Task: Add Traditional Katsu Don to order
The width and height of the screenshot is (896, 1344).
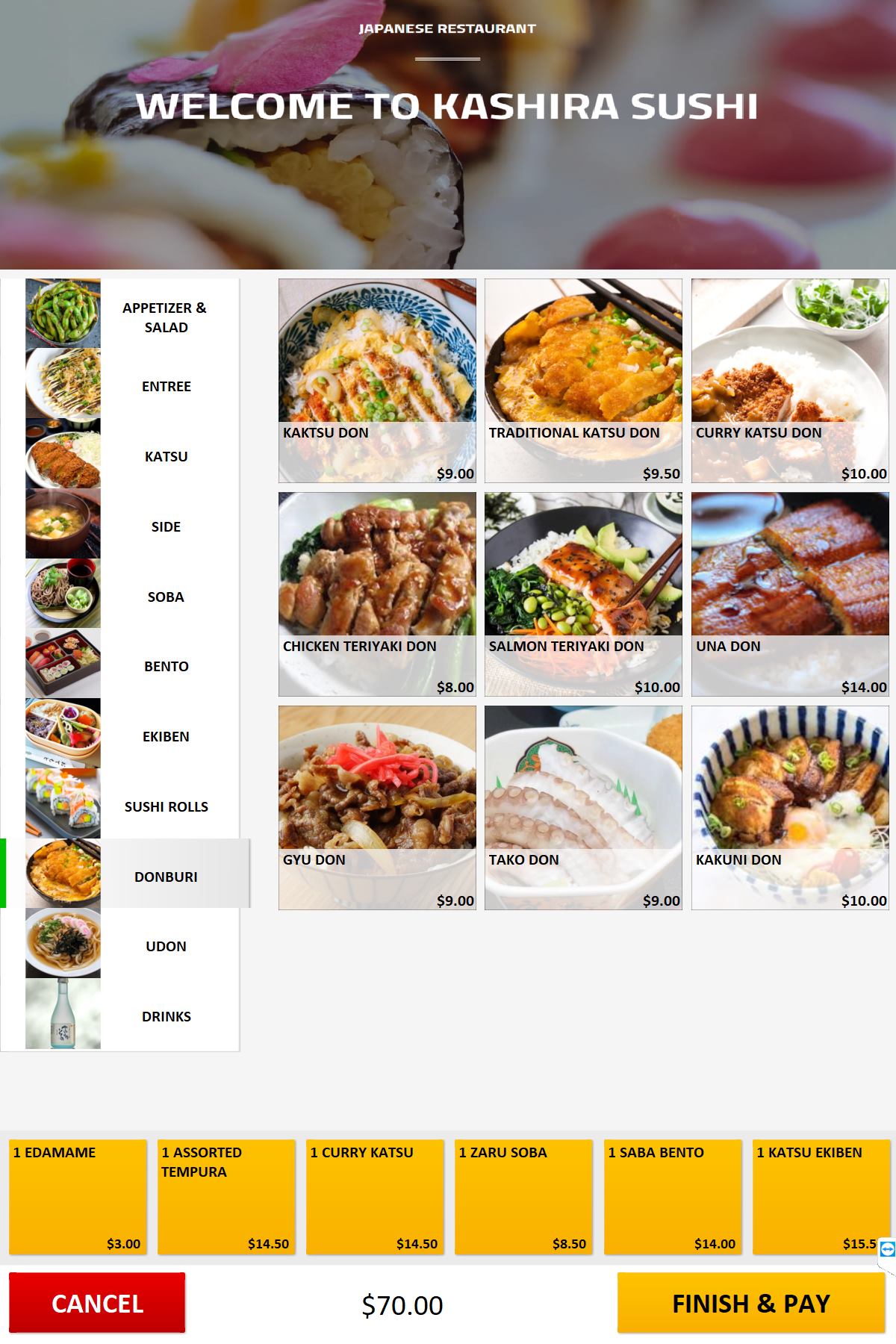Action: coord(583,381)
